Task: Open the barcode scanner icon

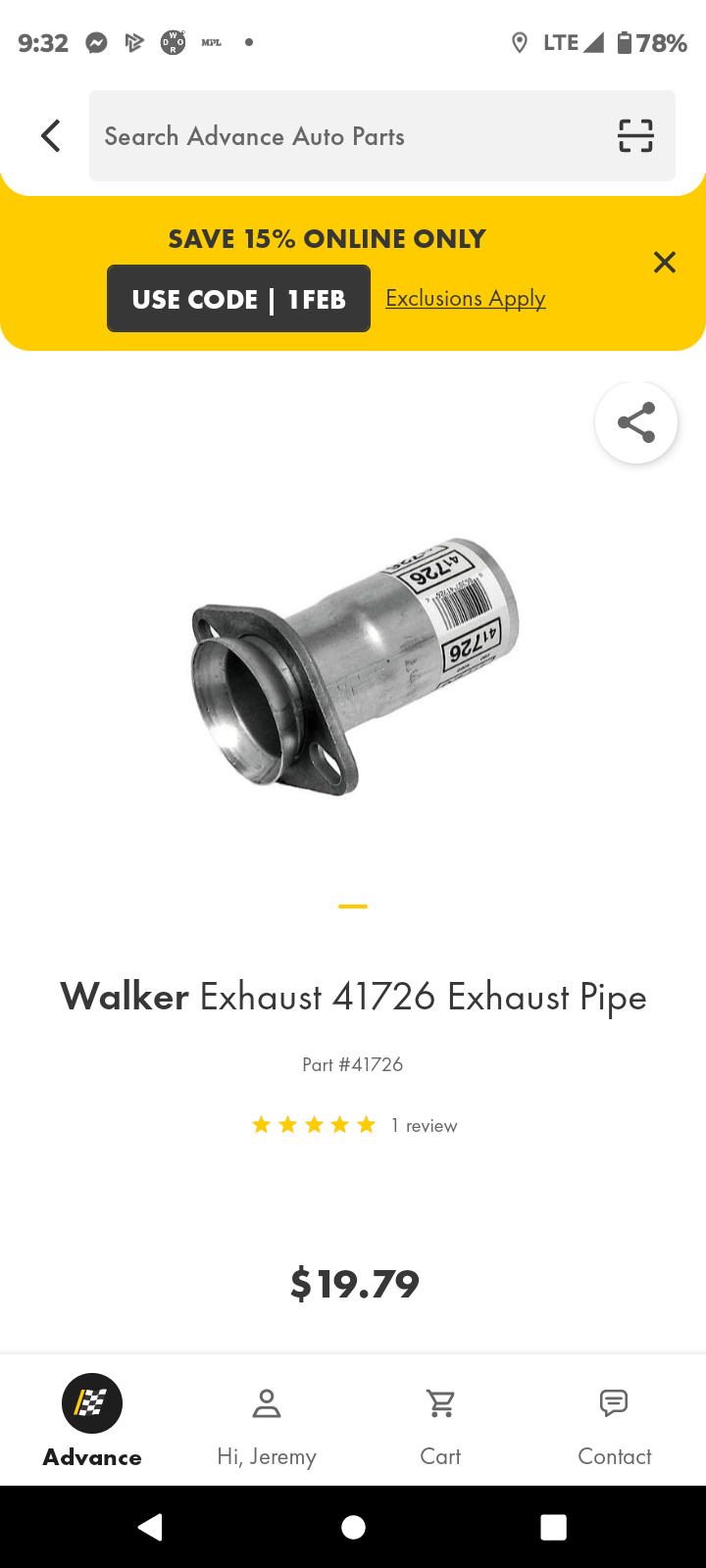Action: tap(635, 136)
